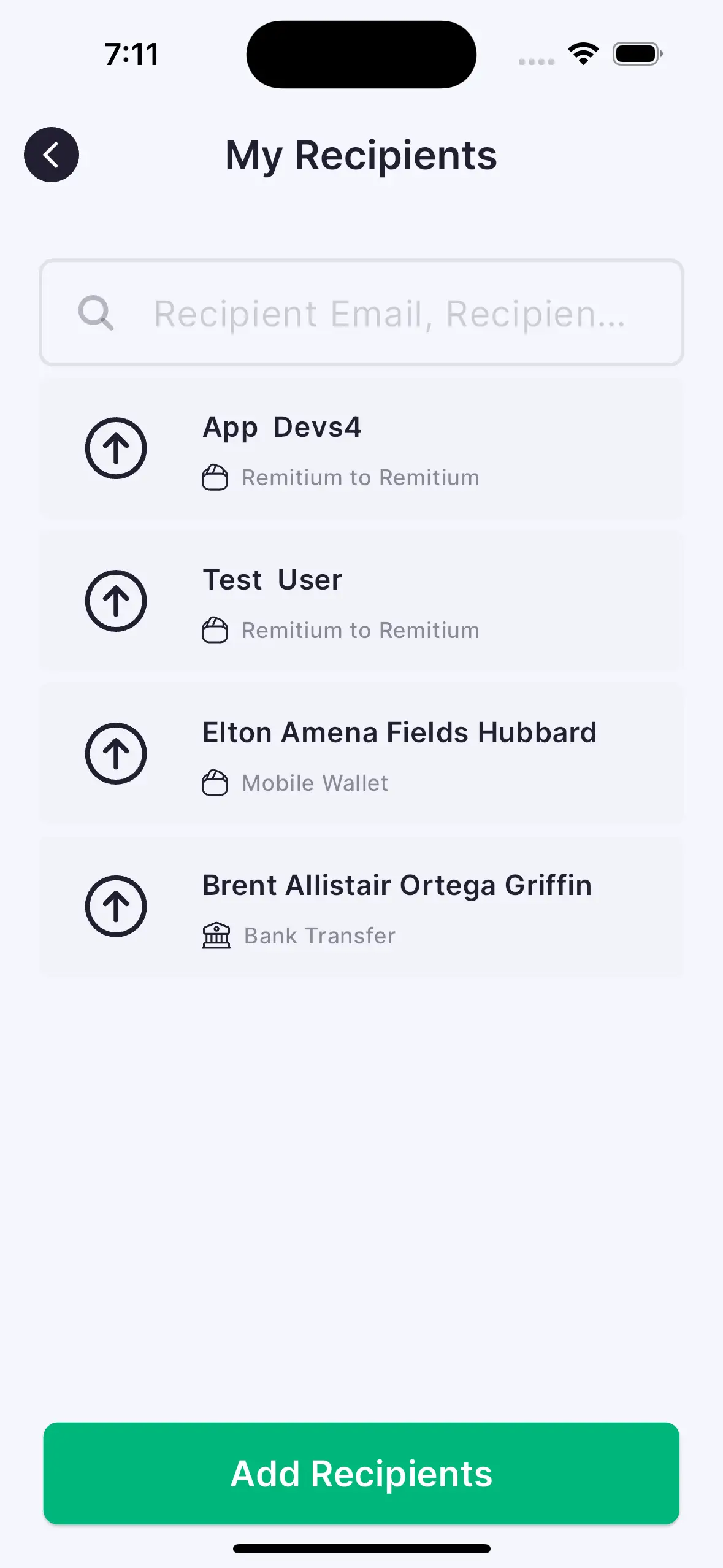723x1568 pixels.
Task: Click the back chevron at the top left
Action: 52,155
